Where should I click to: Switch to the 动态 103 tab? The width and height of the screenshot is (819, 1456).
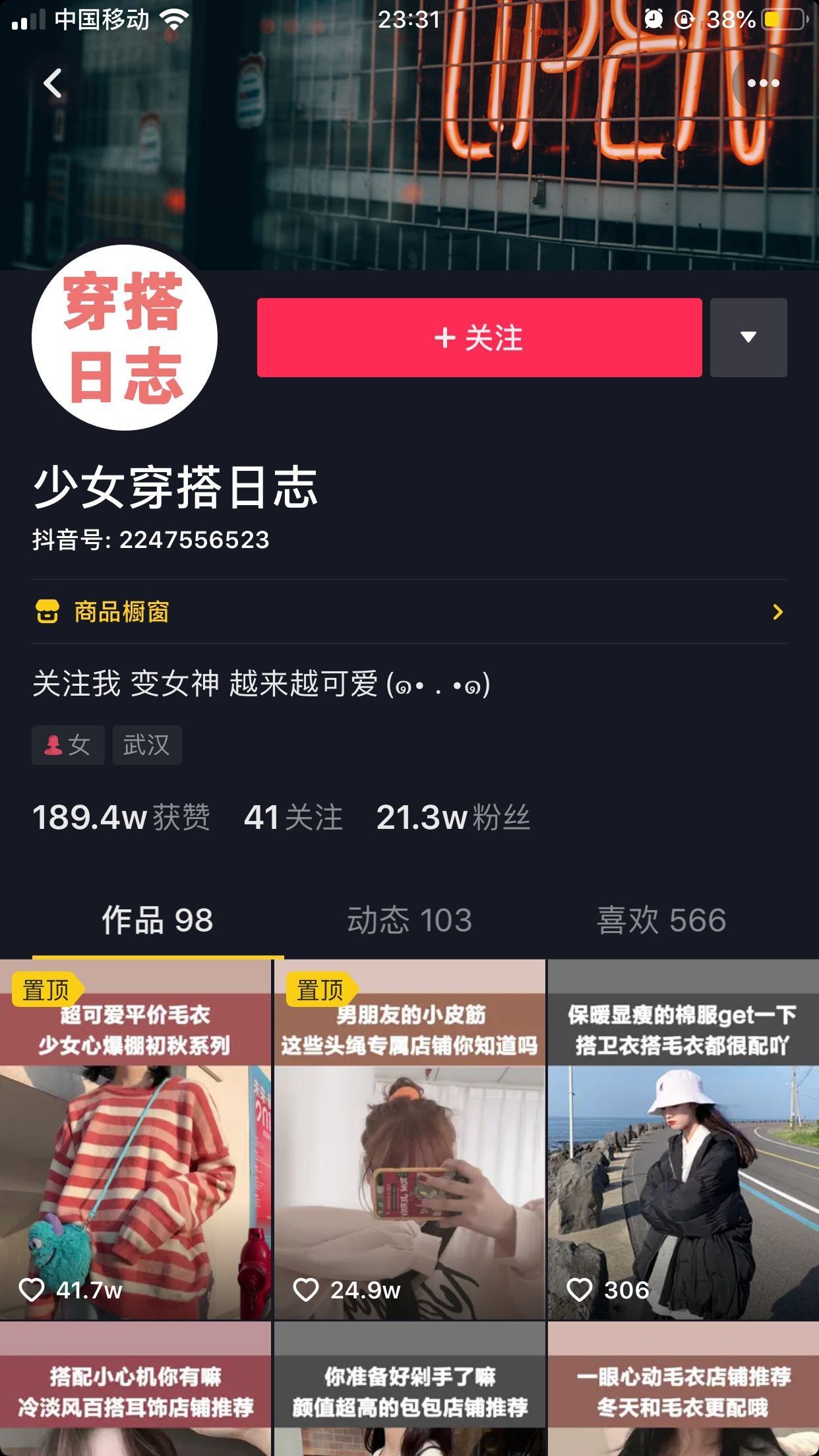[409, 920]
